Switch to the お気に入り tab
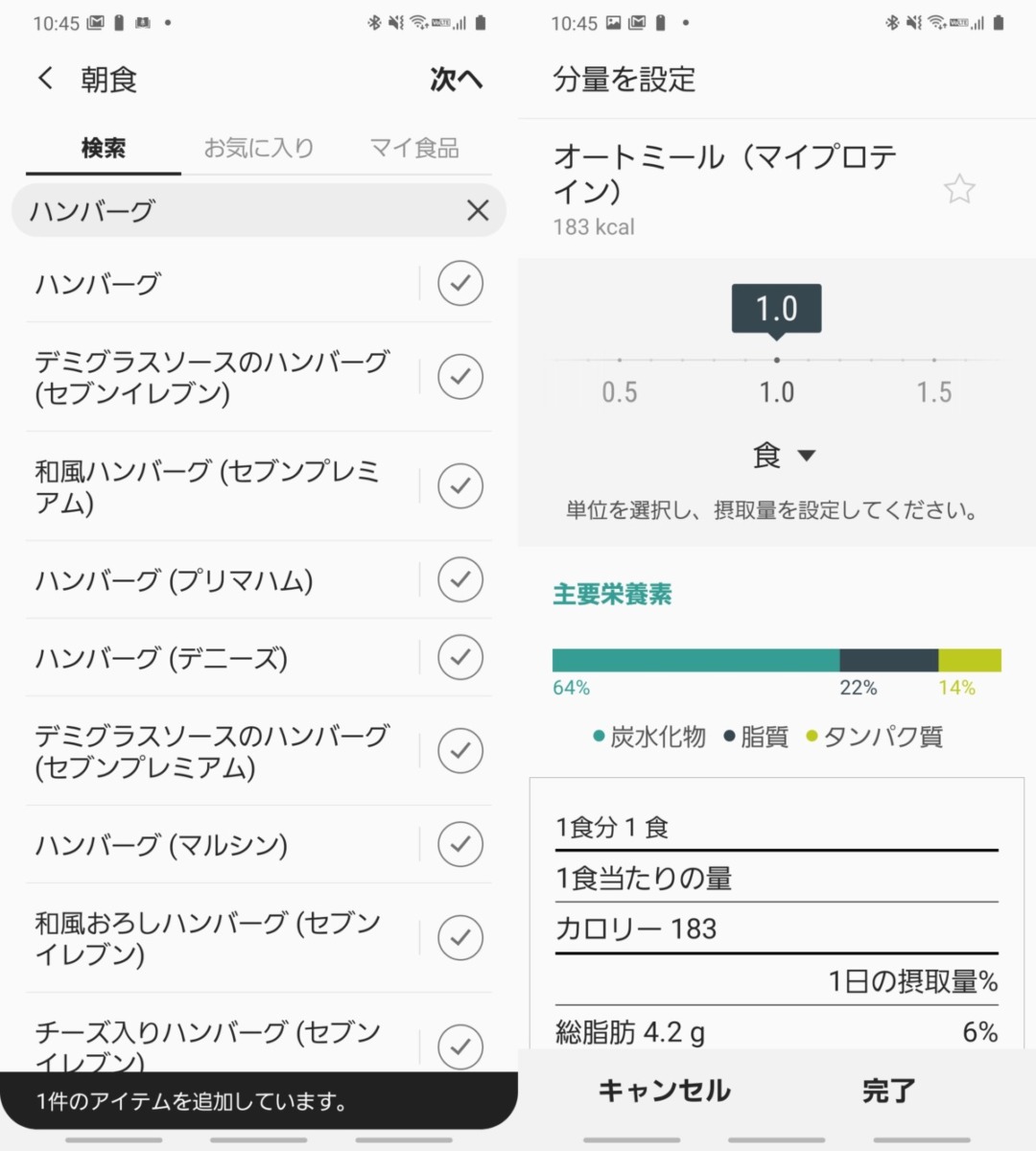The image size is (1036, 1151). coord(259,148)
